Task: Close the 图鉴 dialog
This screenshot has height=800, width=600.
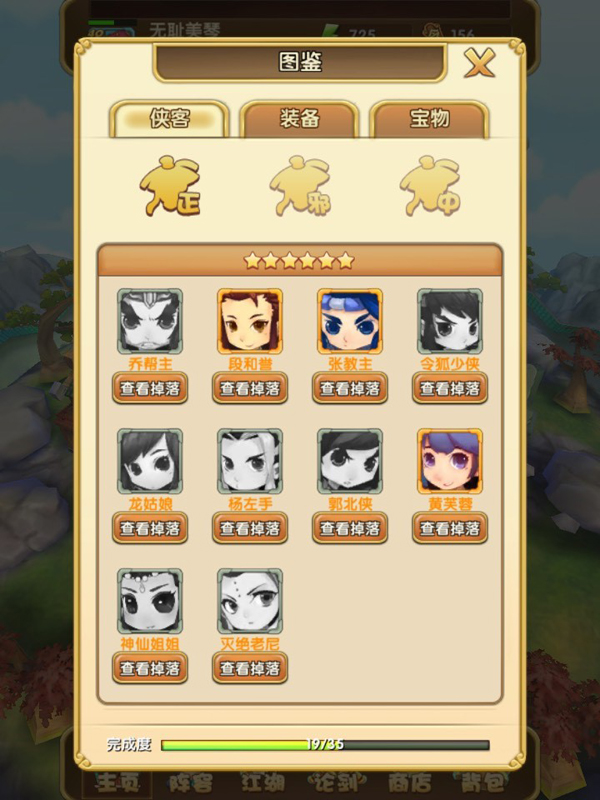Action: [x=479, y=64]
